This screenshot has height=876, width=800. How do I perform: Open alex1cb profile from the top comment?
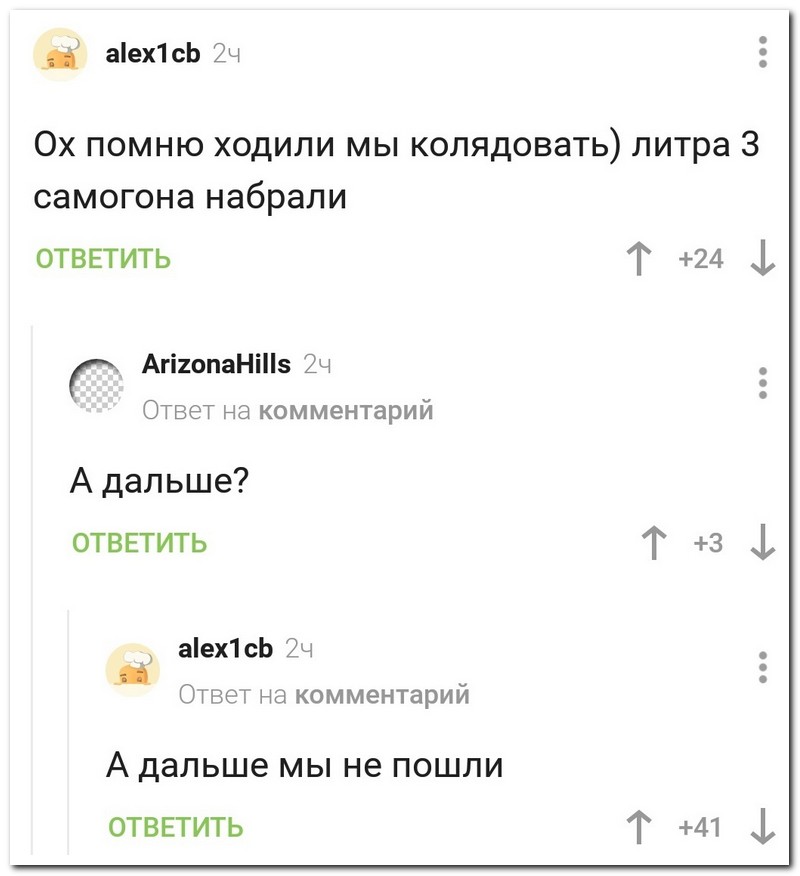tap(154, 55)
